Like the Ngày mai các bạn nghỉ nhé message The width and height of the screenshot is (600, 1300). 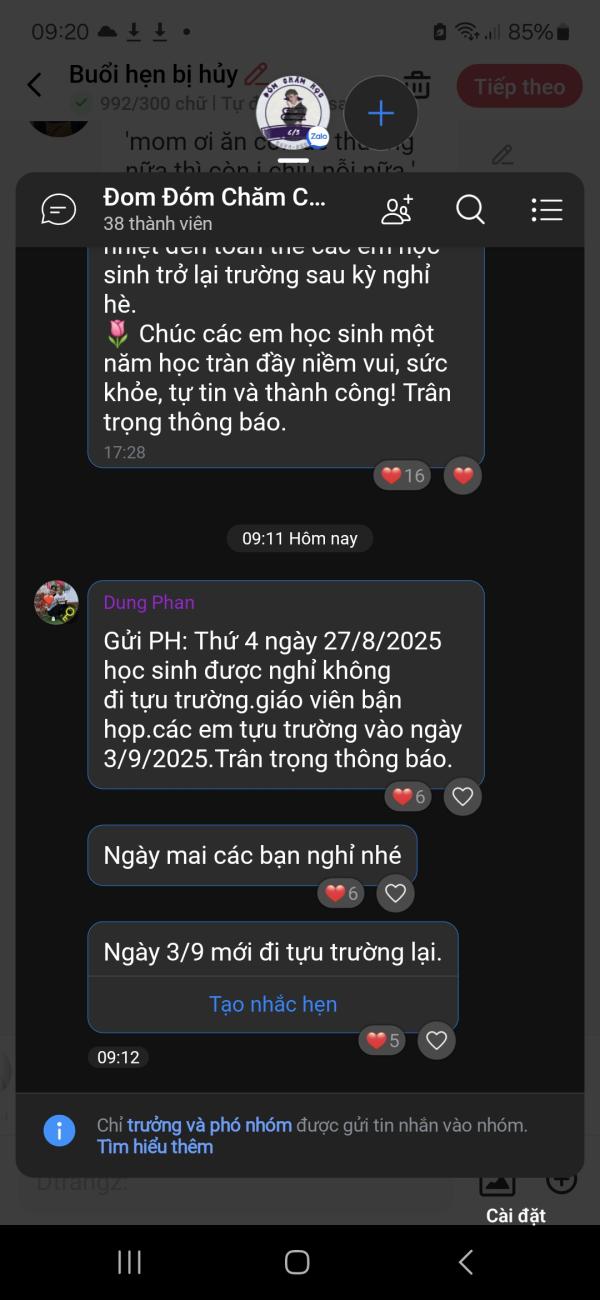point(395,893)
